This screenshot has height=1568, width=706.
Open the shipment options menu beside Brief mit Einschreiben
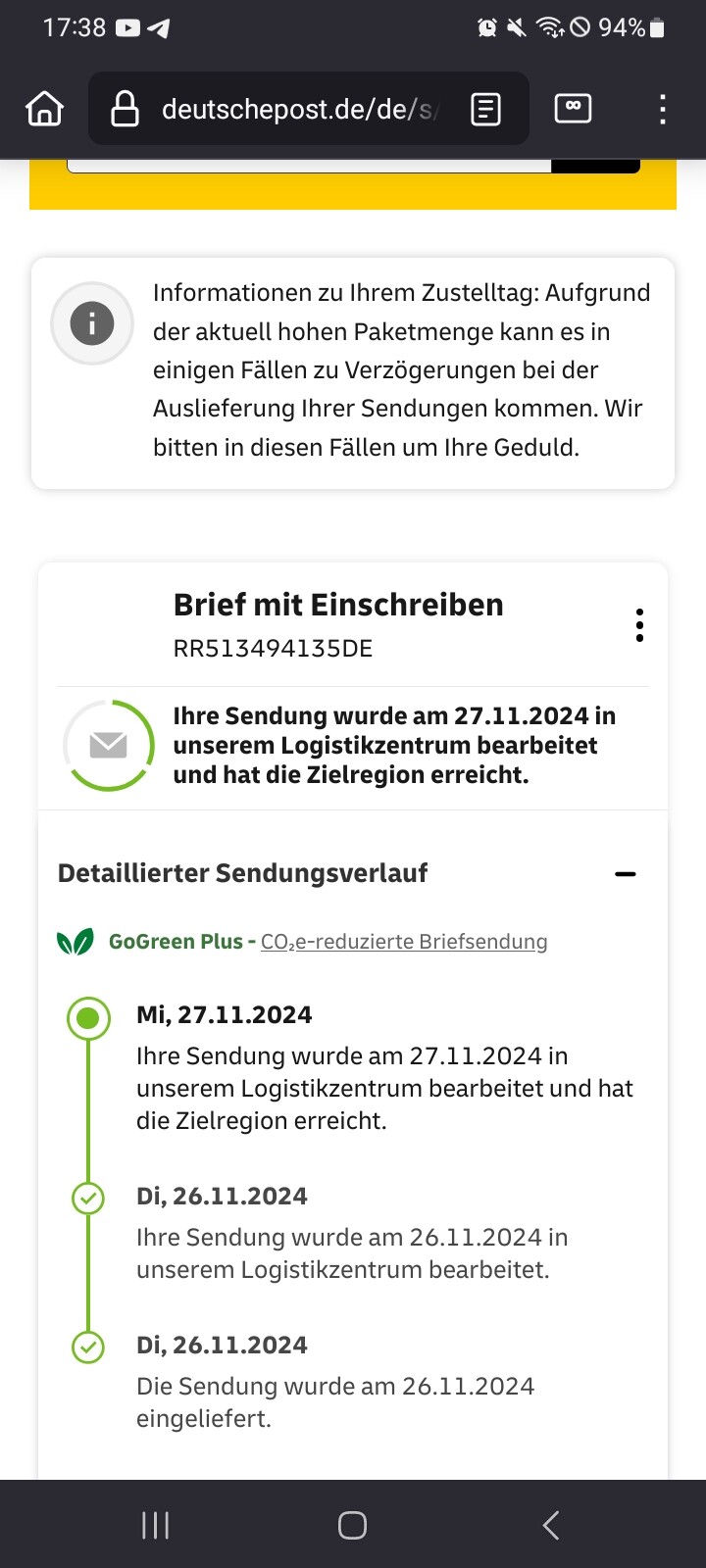click(x=639, y=625)
